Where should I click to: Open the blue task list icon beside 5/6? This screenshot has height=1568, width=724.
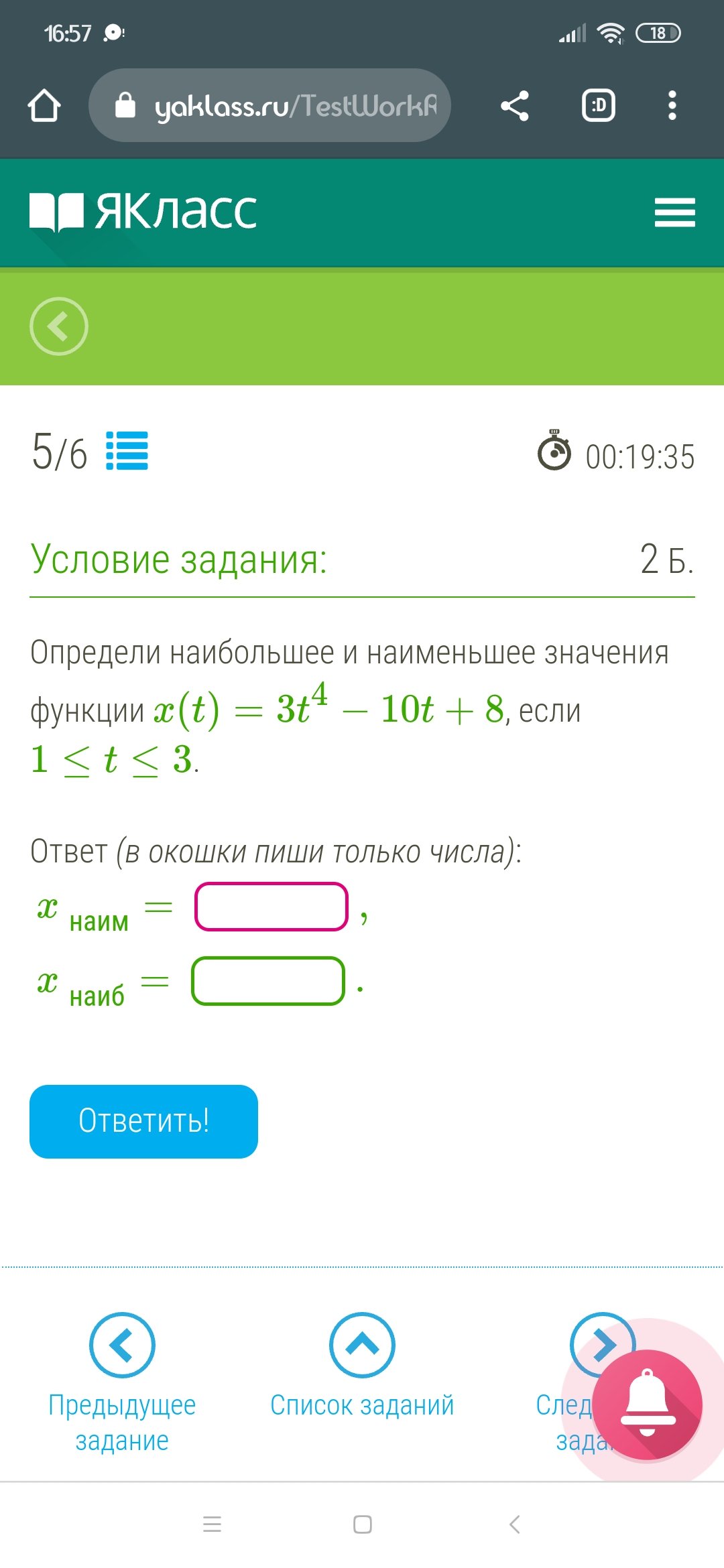(127, 451)
